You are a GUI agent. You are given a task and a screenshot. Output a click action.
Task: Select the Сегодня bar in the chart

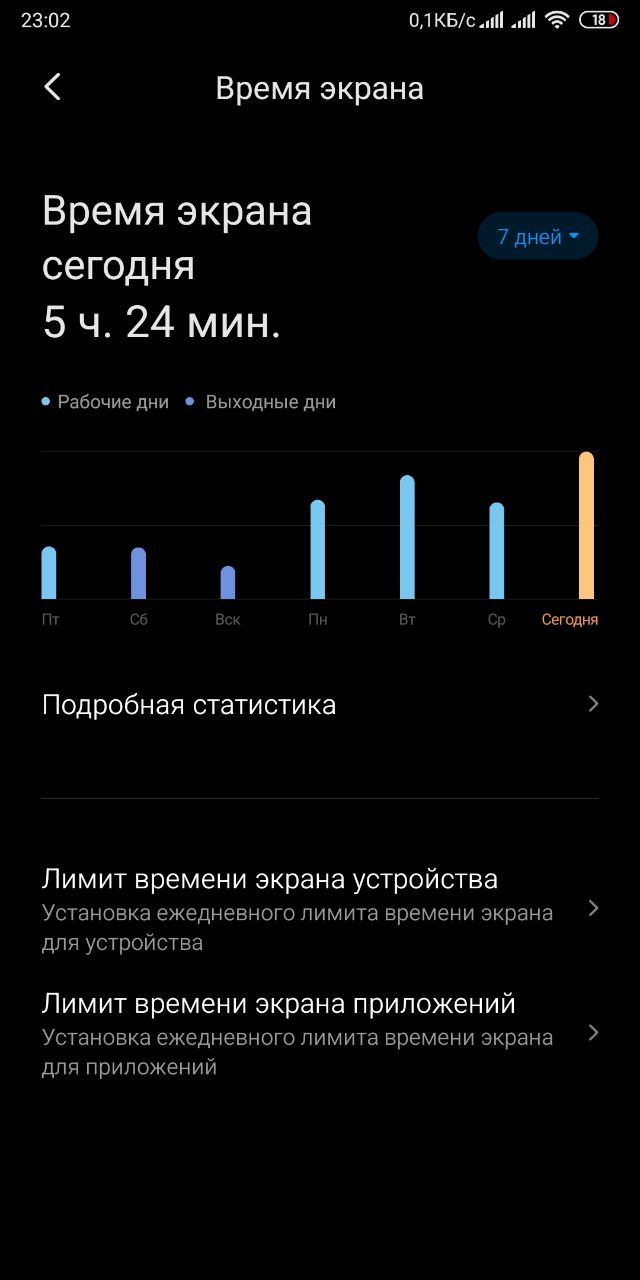point(586,526)
